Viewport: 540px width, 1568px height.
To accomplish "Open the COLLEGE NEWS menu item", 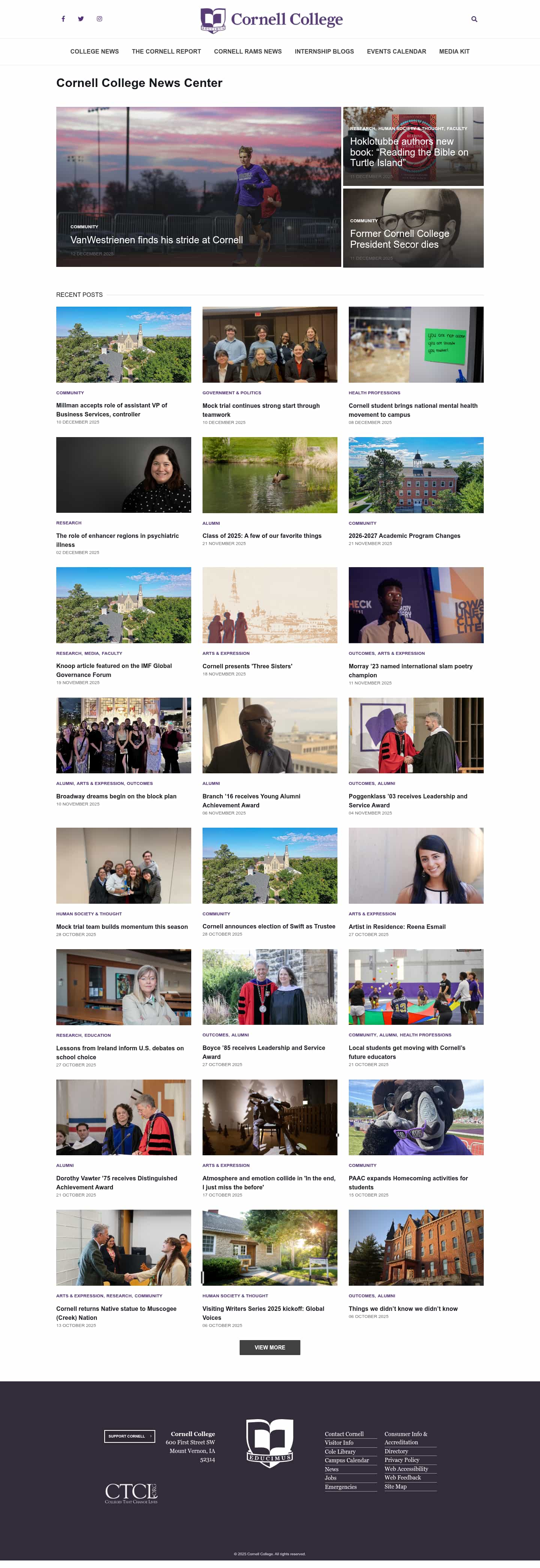I will point(94,52).
